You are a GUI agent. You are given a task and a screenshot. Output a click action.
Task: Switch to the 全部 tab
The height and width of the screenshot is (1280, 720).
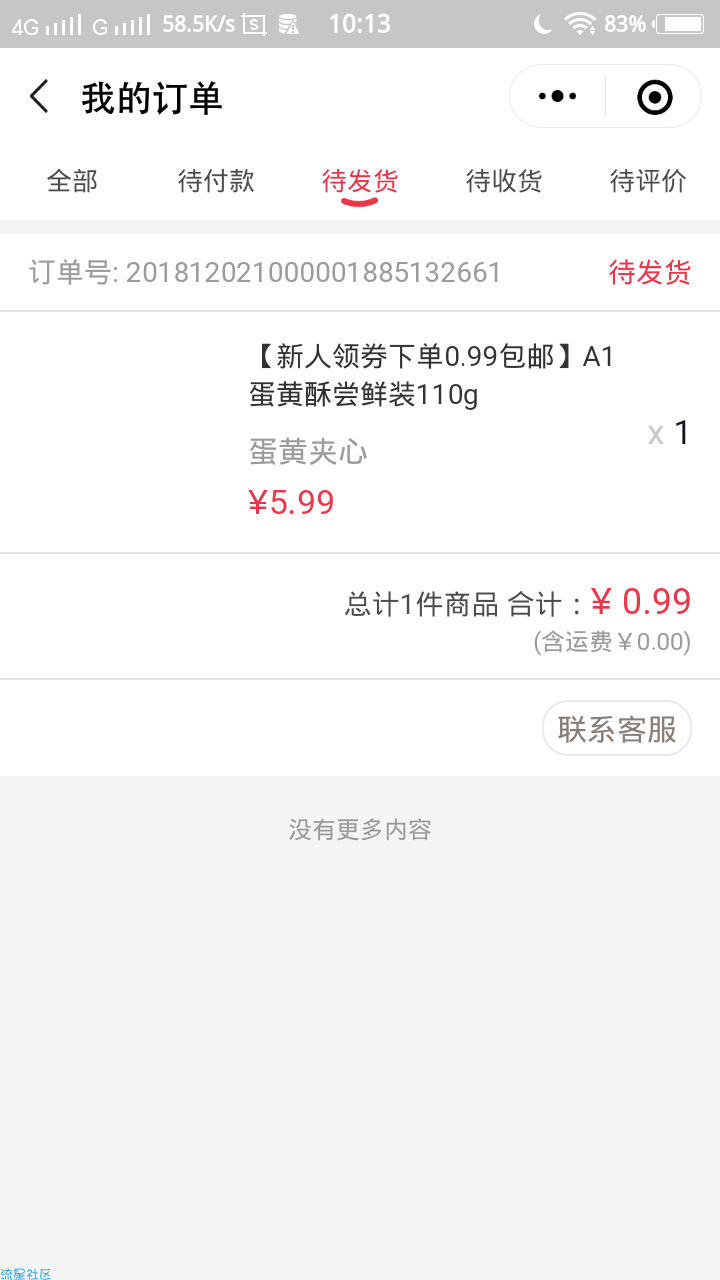(72, 181)
